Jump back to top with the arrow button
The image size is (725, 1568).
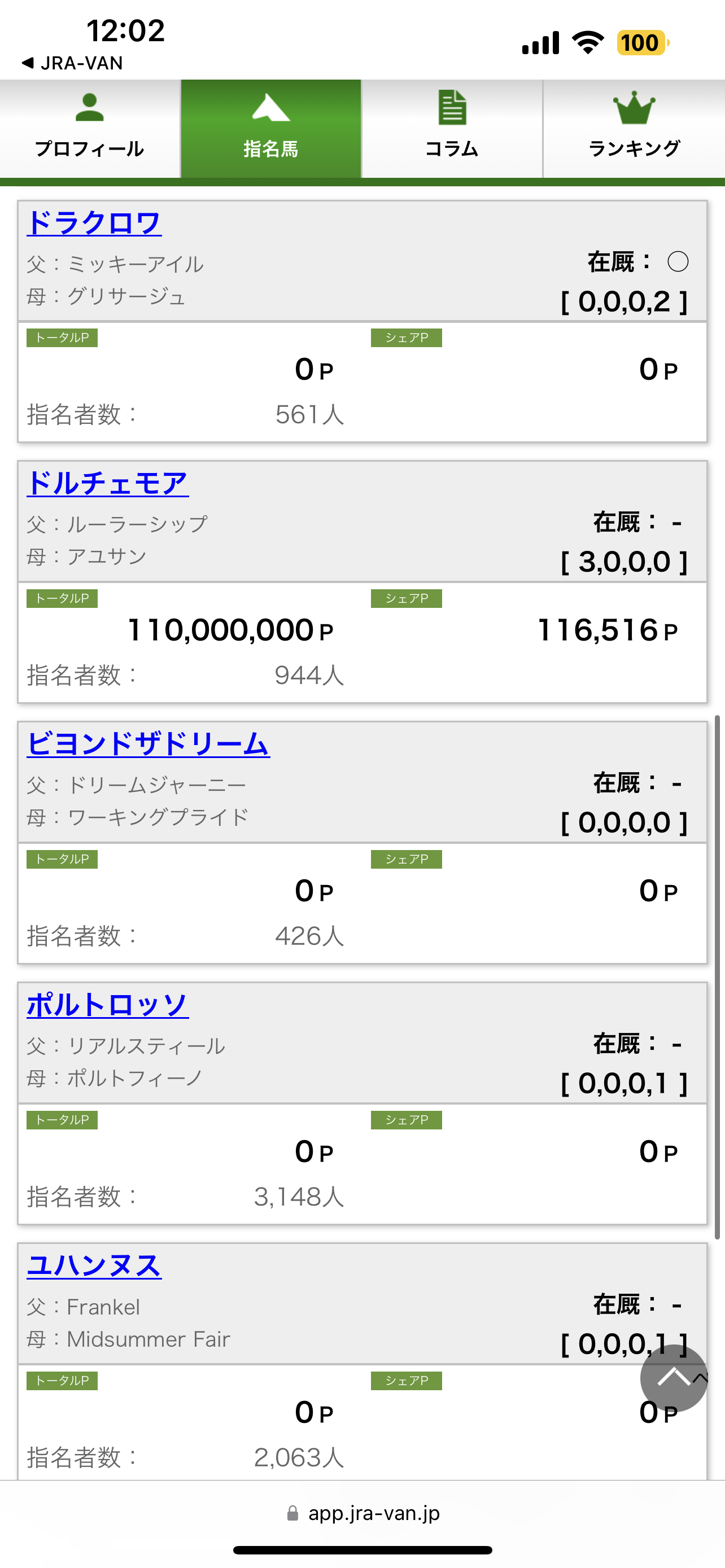click(x=673, y=1377)
